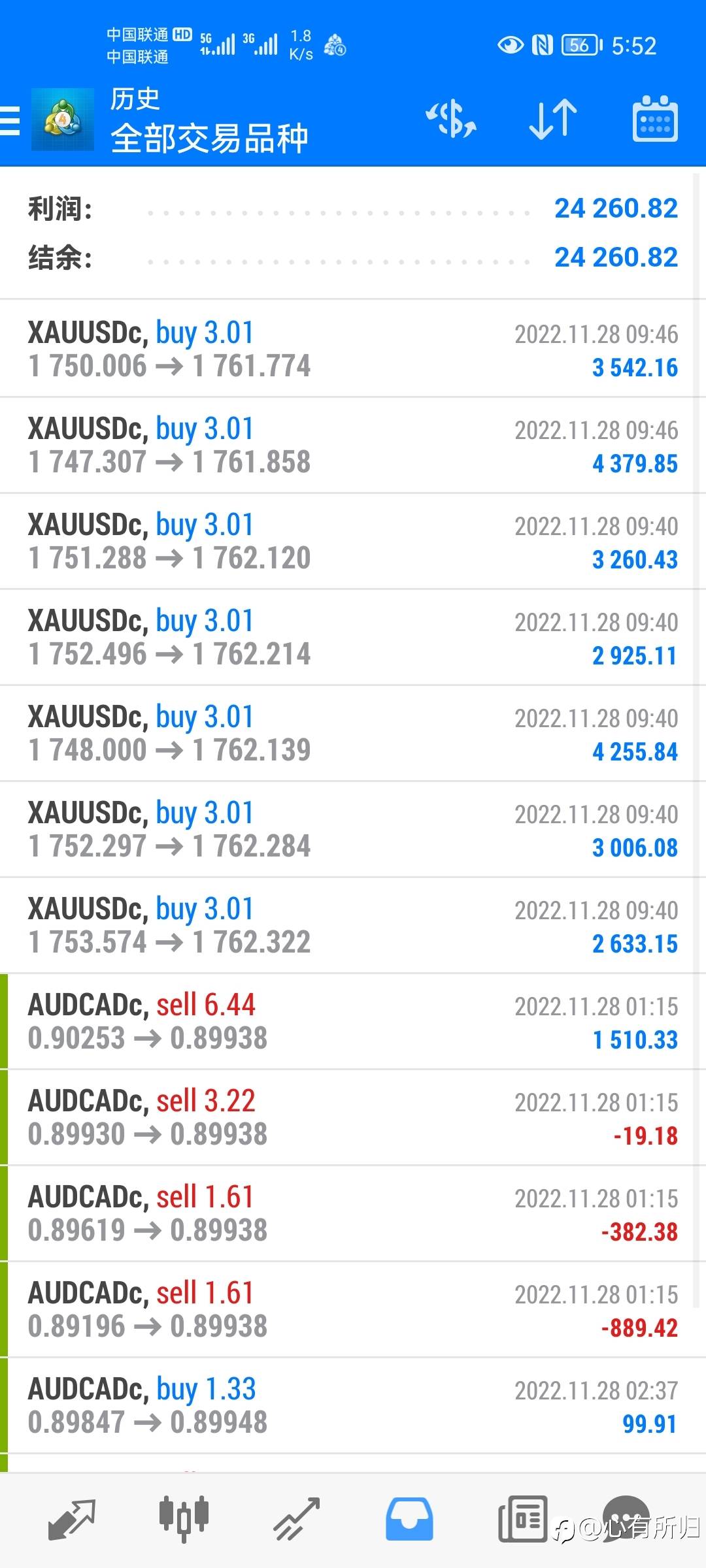Viewport: 706px width, 1568px height.
Task: Switch to the Trade tab
Action: point(296,1519)
